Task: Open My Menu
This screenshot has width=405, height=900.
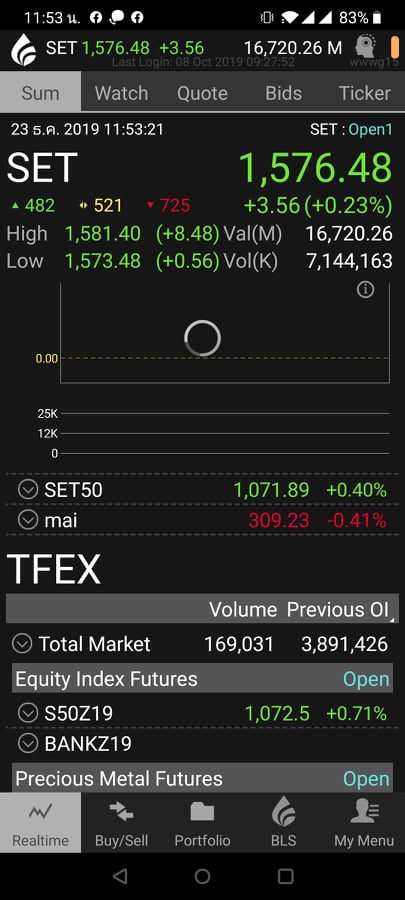Action: (364, 823)
